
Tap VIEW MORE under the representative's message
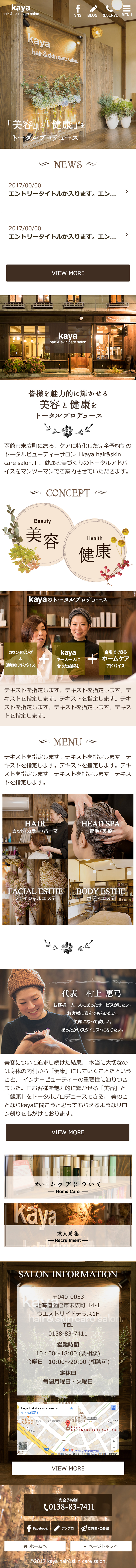click(68, 1132)
